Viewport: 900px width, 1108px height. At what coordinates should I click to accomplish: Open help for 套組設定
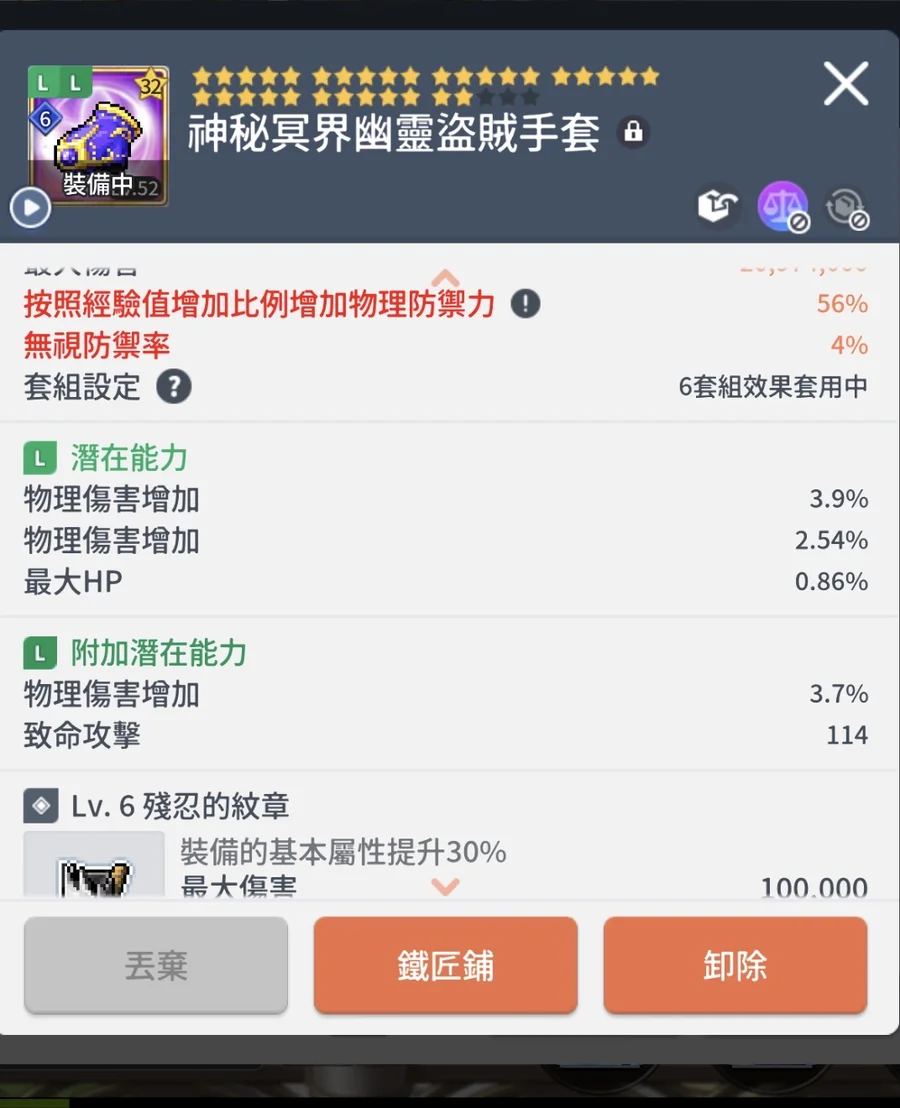[x=174, y=387]
